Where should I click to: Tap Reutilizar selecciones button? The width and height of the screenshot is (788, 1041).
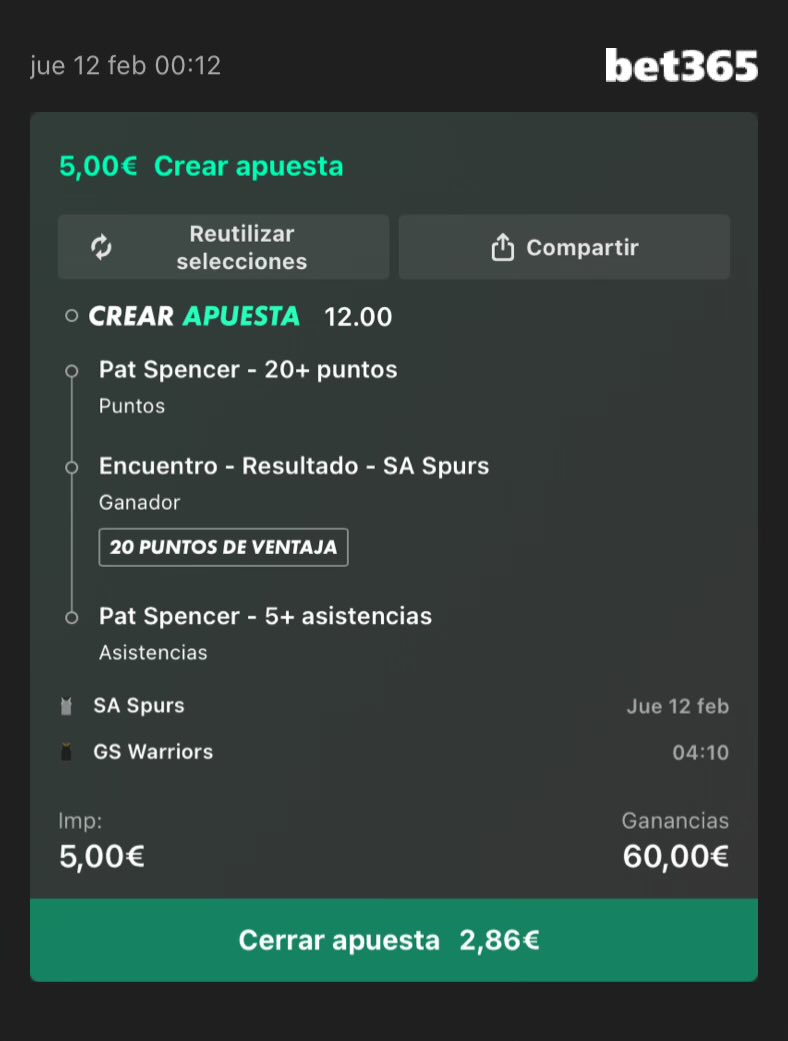pos(223,247)
